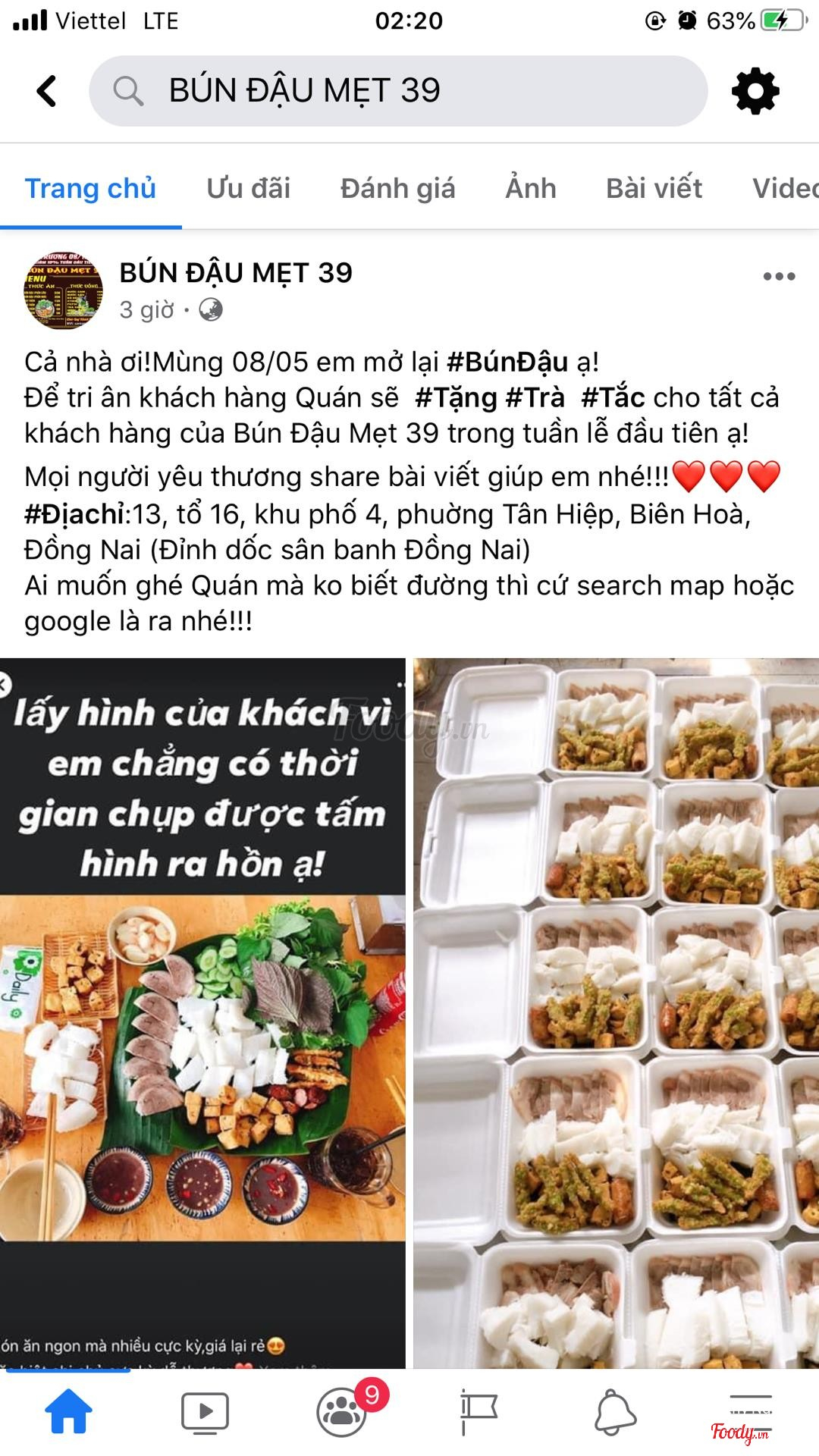Open the notifications bell tab
This screenshot has height=1456, width=819.
click(615, 1412)
